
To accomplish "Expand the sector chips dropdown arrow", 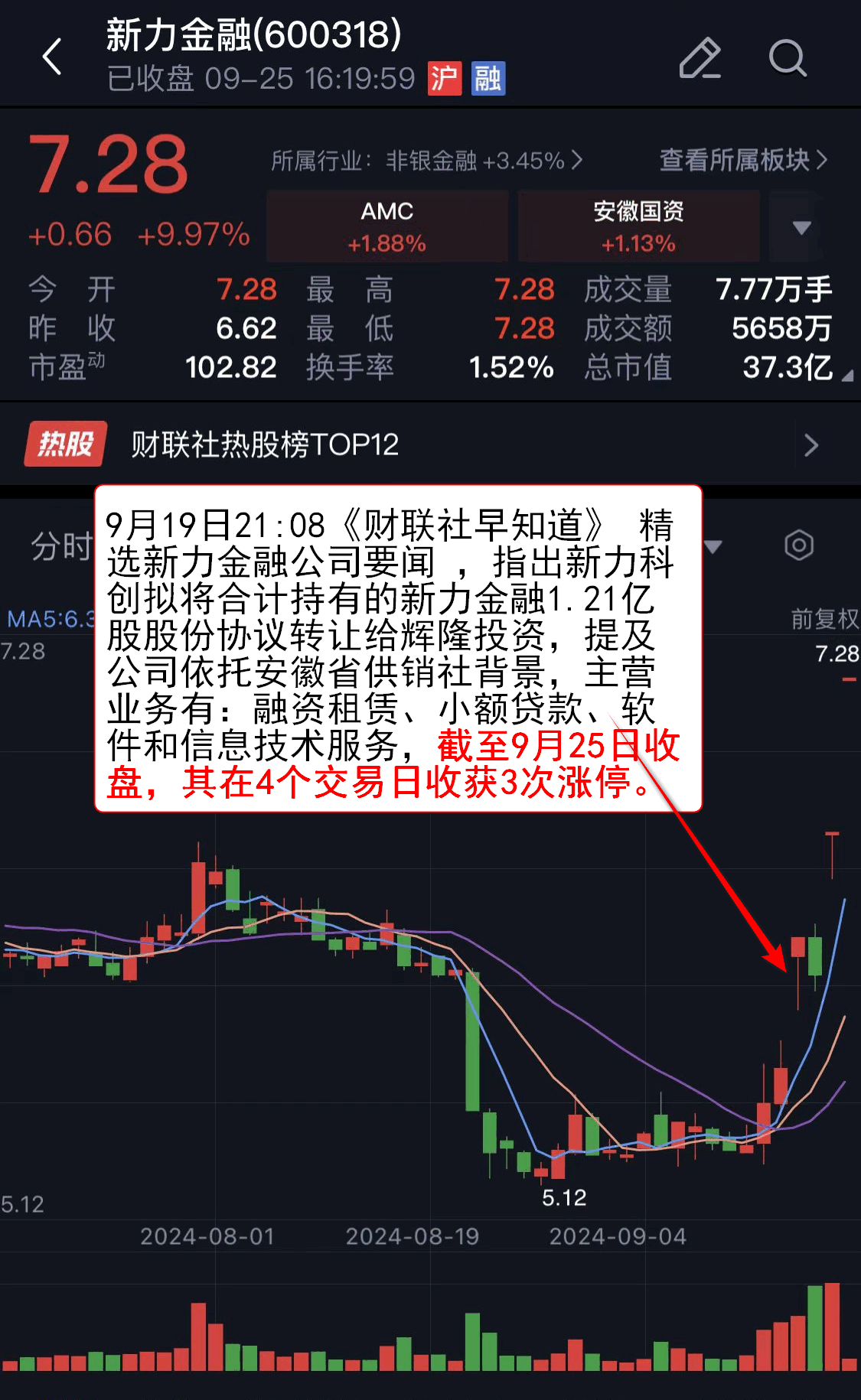I will (x=801, y=227).
